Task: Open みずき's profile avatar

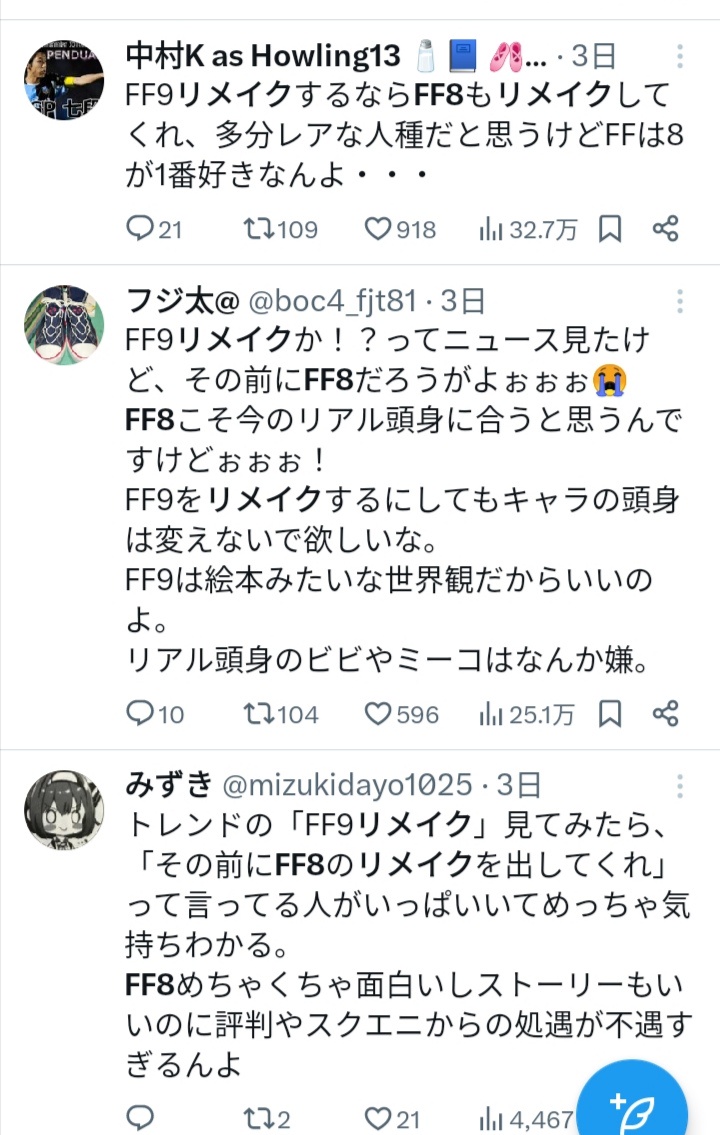Action: [x=64, y=809]
